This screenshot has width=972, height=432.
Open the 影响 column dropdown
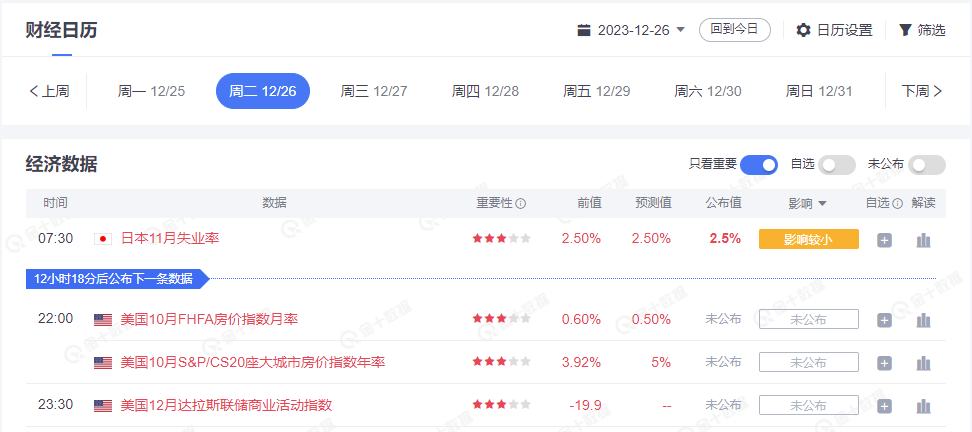pyautogui.click(x=808, y=204)
